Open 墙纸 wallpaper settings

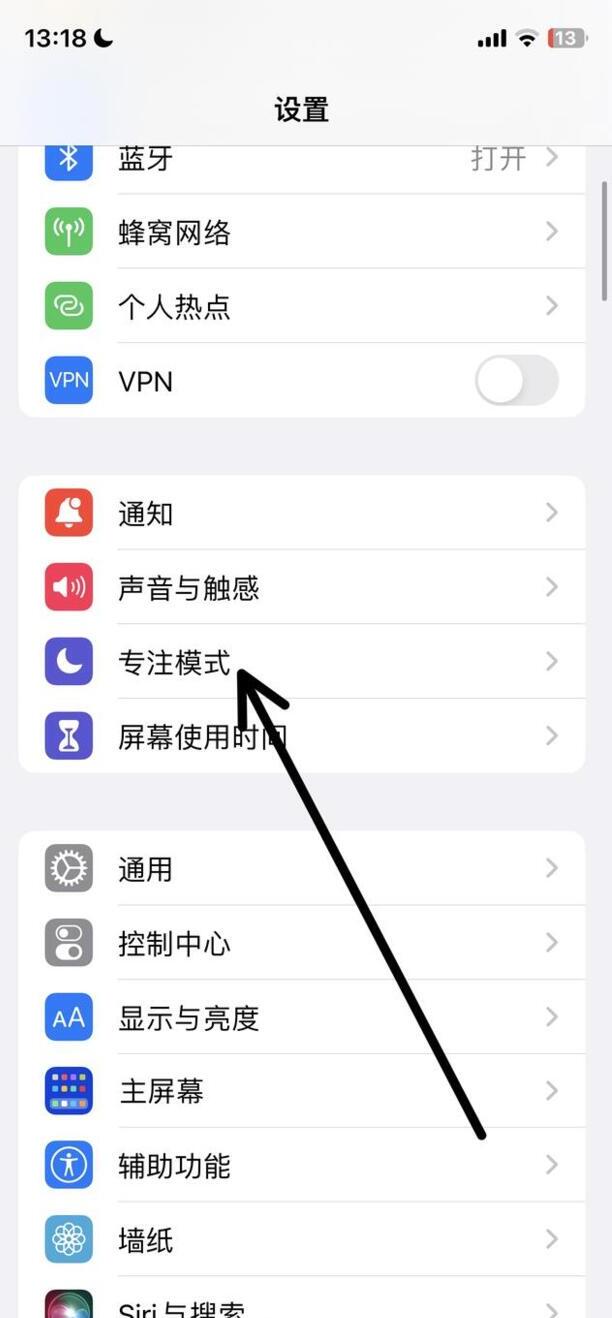[302, 1240]
